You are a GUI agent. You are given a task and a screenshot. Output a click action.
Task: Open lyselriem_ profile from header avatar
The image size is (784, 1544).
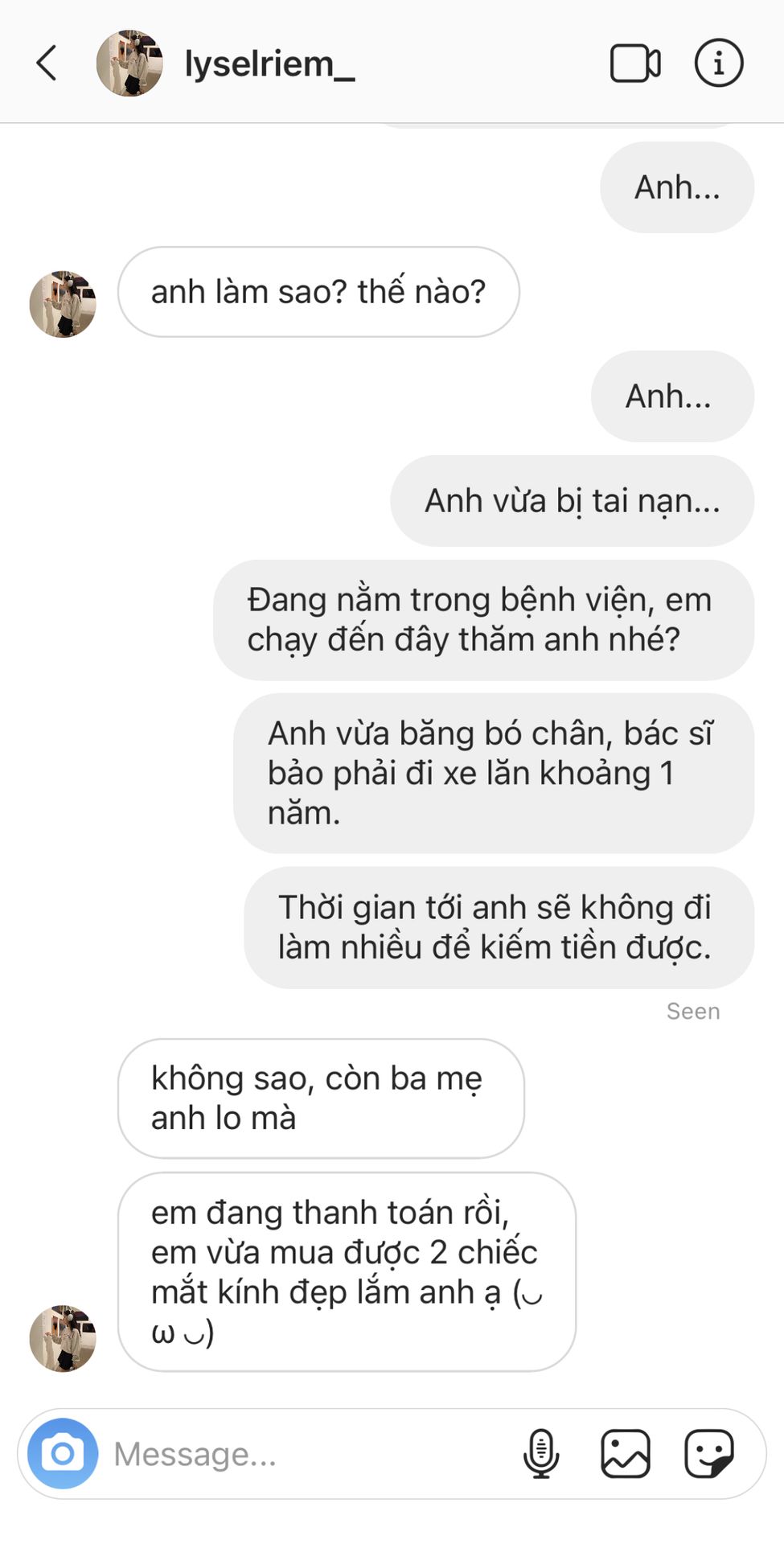pos(129,64)
